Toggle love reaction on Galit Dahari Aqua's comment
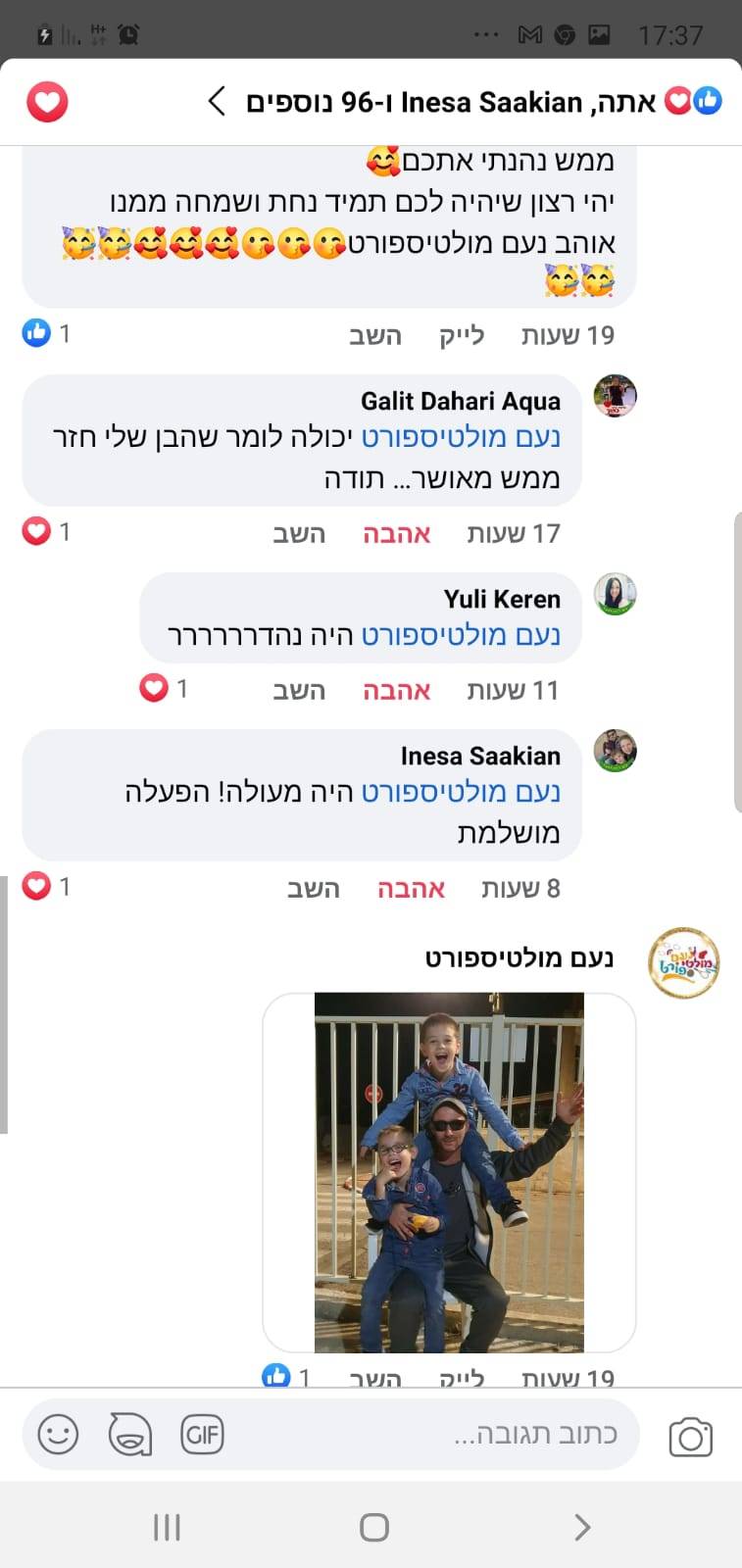This screenshot has width=742, height=1568. (397, 533)
